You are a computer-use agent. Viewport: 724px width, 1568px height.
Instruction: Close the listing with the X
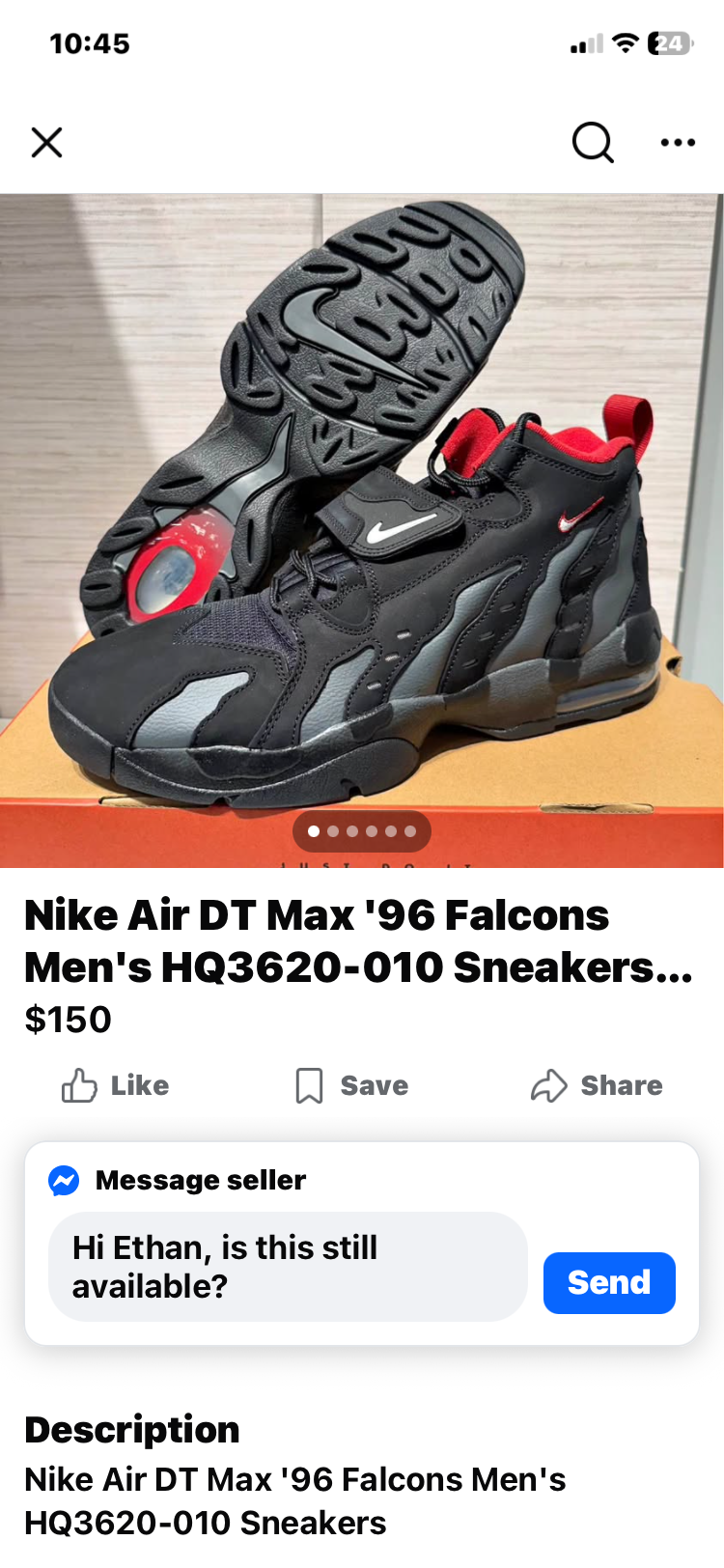pyautogui.click(x=46, y=143)
